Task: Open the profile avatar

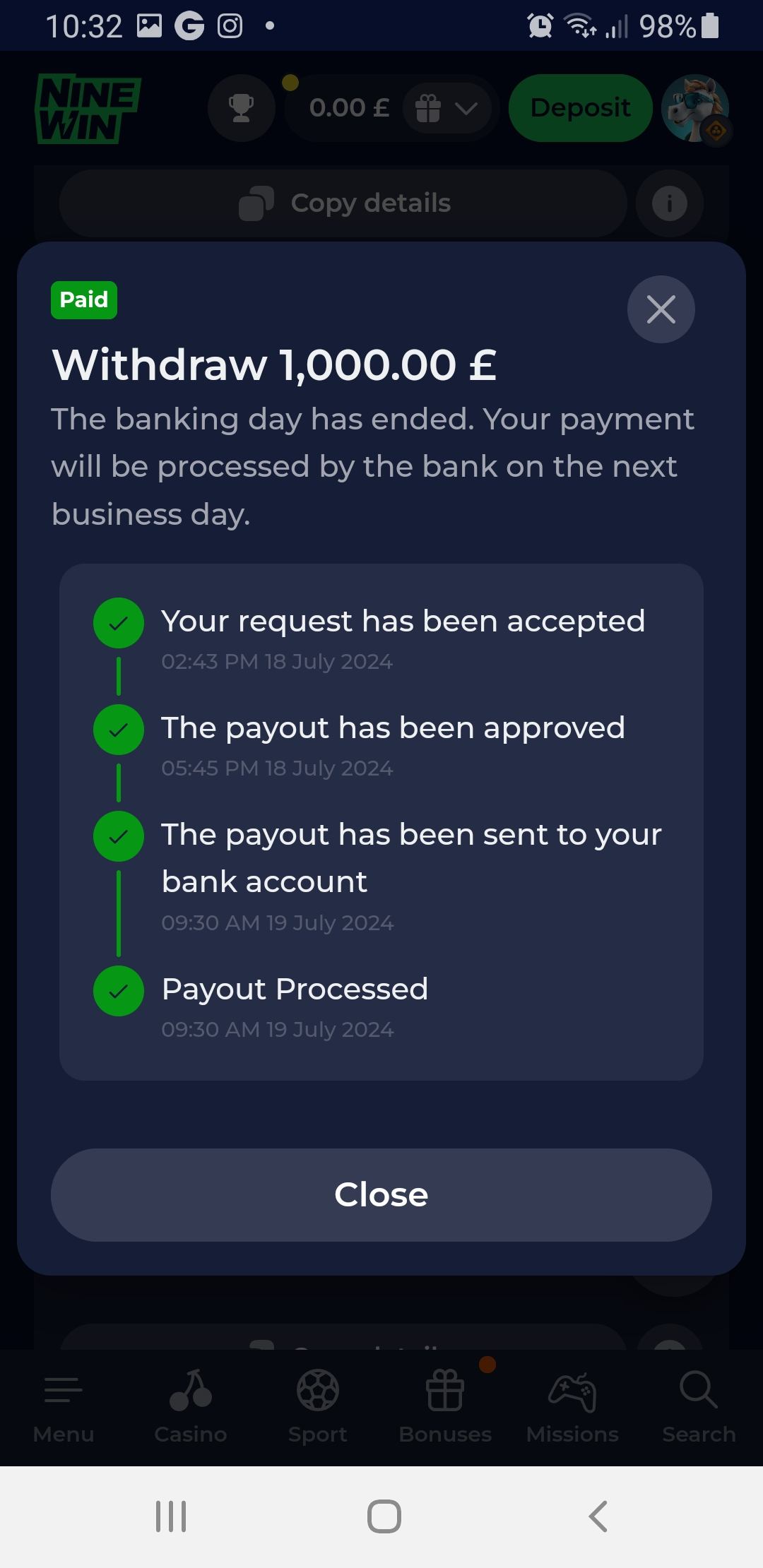Action: [x=696, y=108]
